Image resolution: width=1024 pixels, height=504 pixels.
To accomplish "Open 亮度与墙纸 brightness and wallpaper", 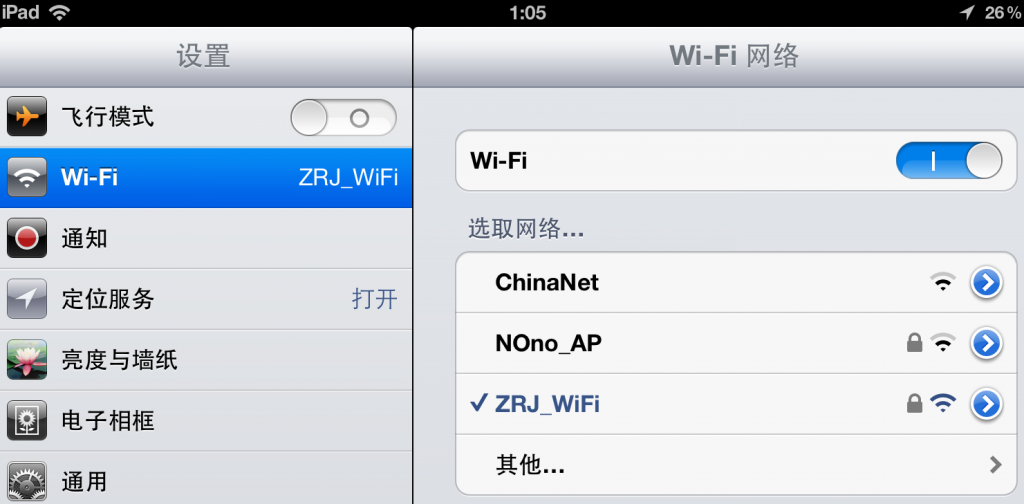I will (x=205, y=359).
